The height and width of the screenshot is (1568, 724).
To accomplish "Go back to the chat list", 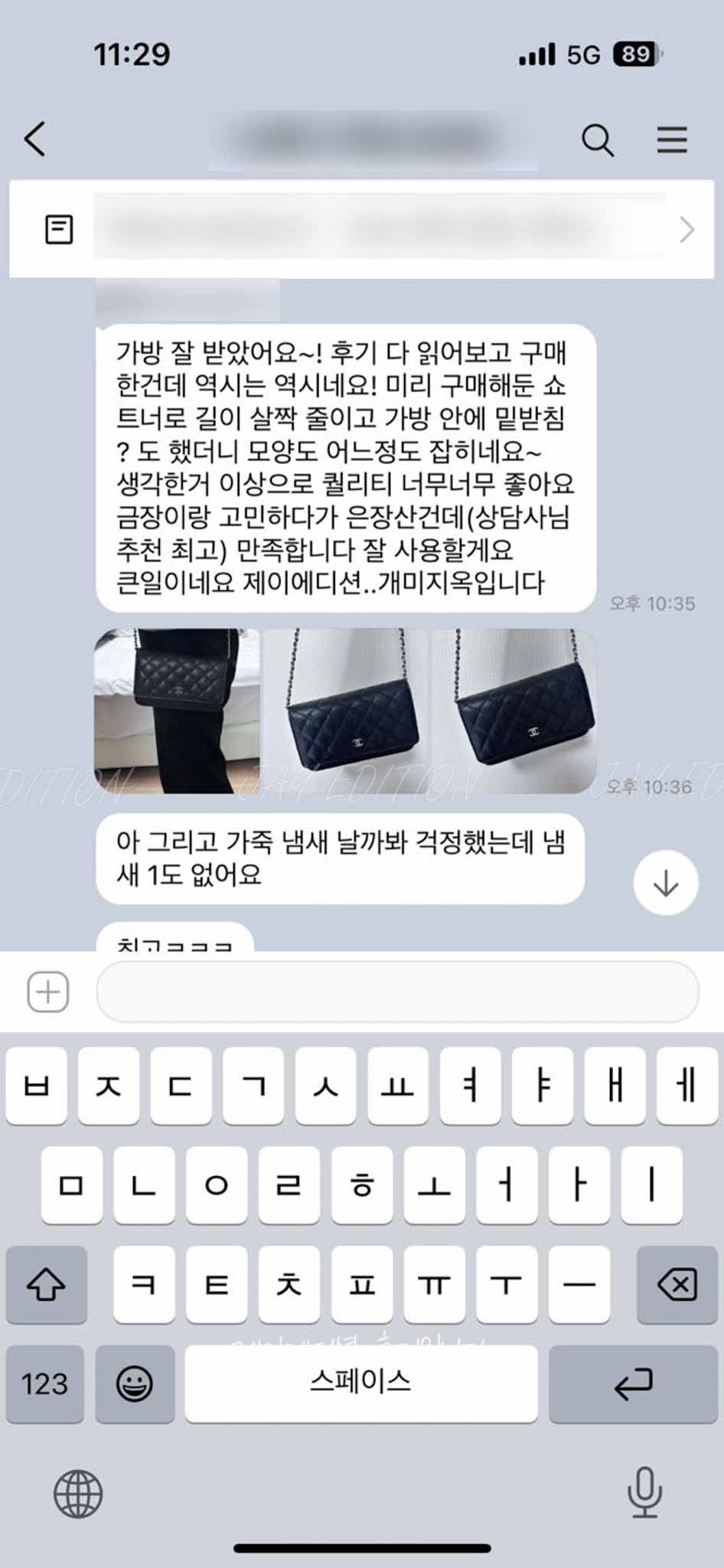I will pyautogui.click(x=35, y=139).
